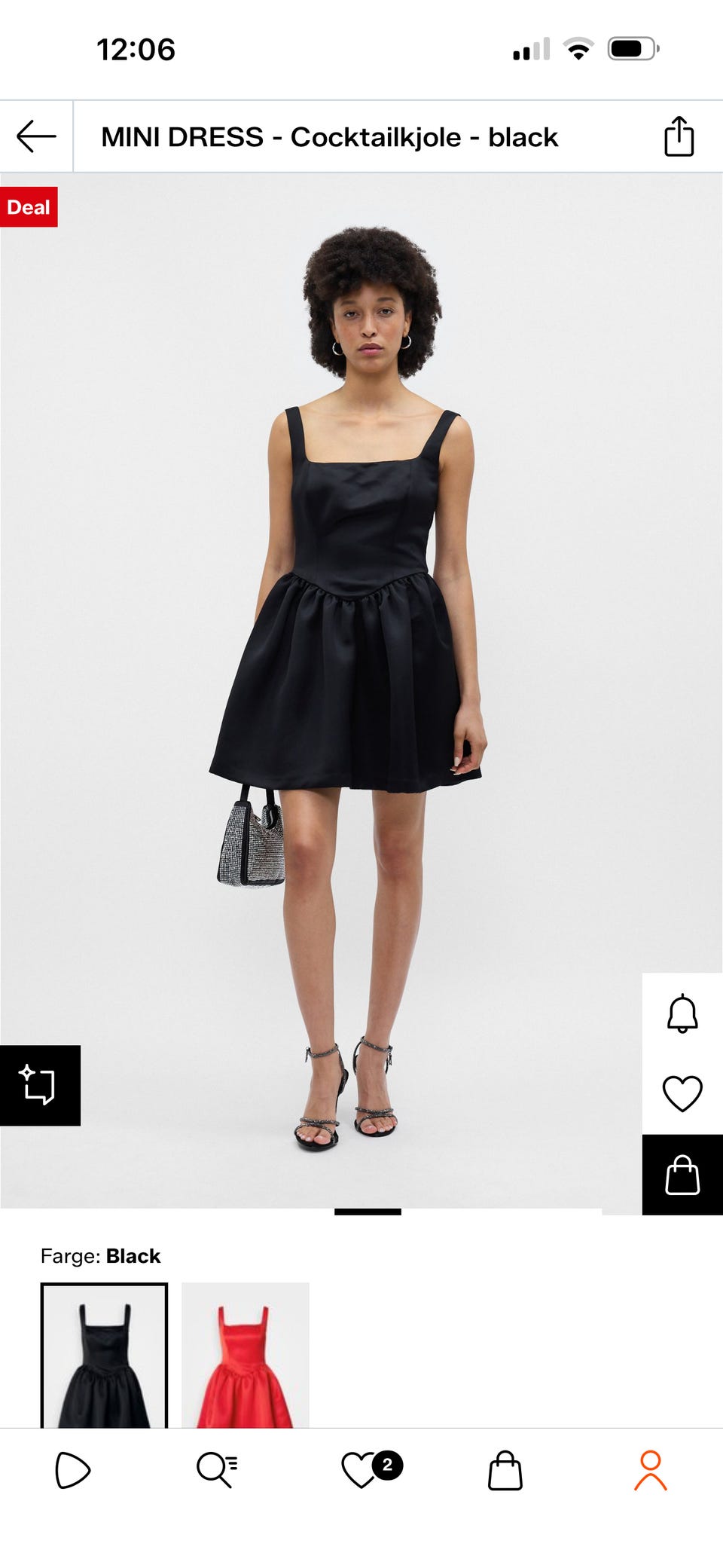Go back using the arrow icon
723x1568 pixels.
point(36,136)
